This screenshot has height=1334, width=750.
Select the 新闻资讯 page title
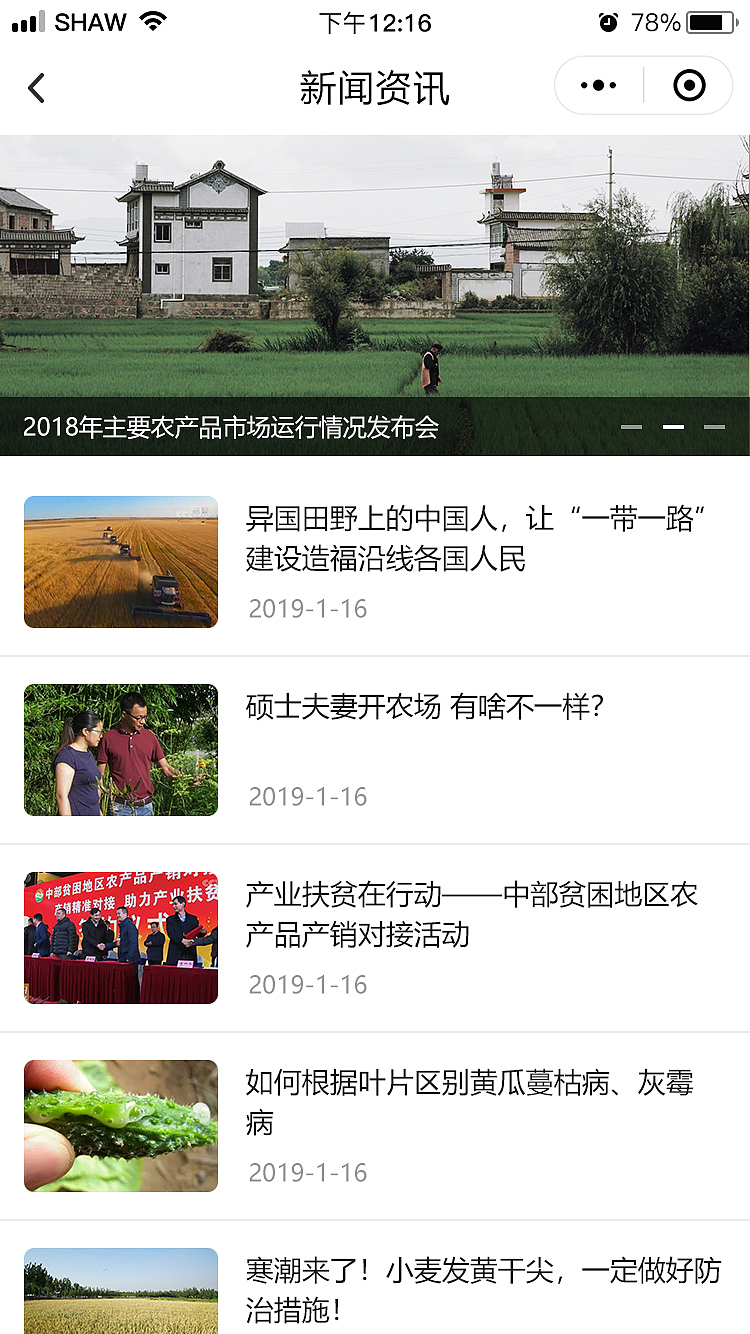[x=375, y=88]
